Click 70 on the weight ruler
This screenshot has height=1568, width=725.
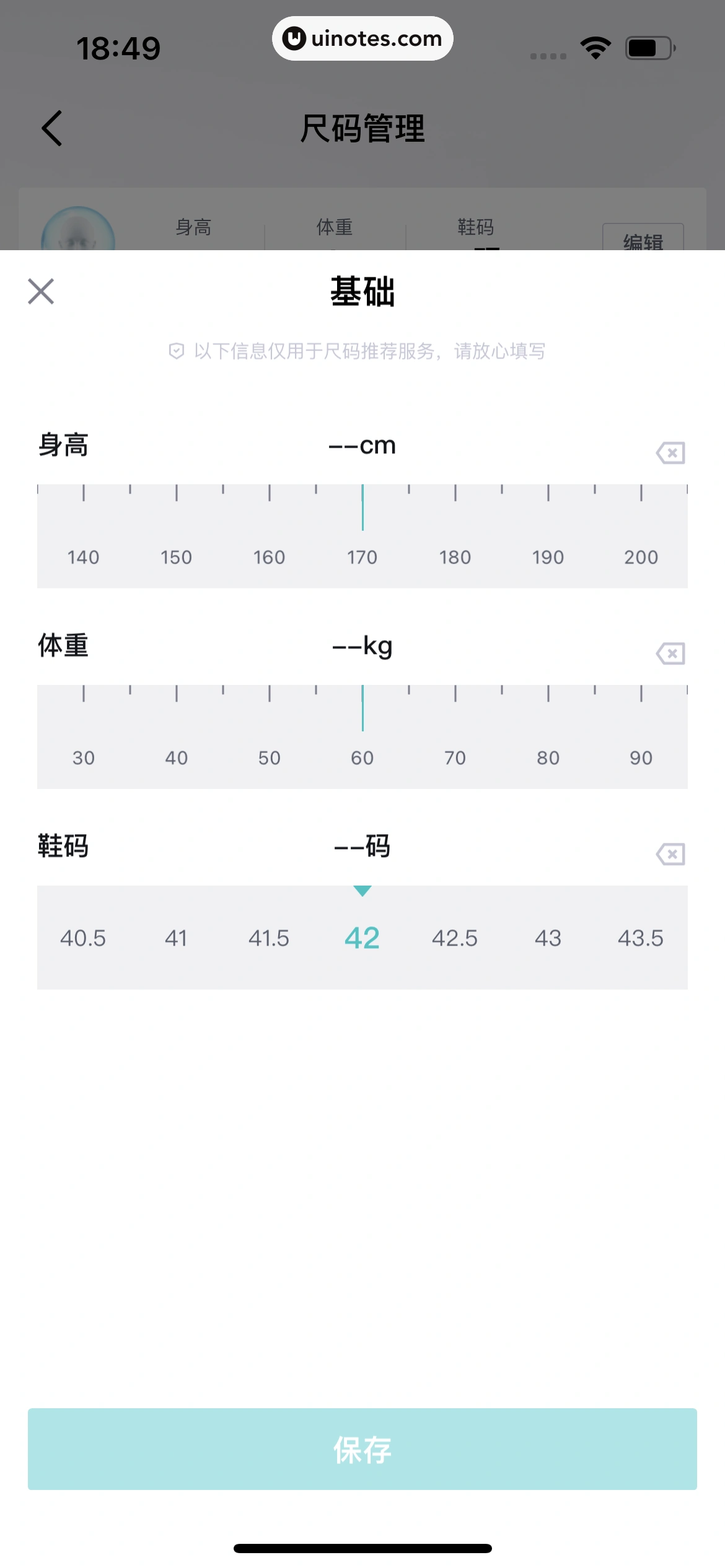click(x=455, y=757)
